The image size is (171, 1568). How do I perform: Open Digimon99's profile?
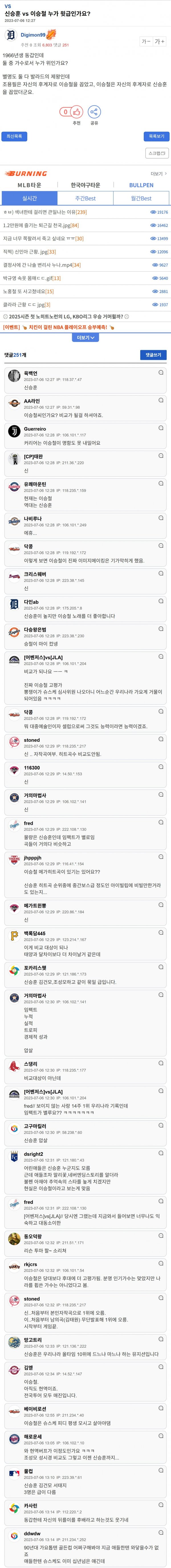pos(33,35)
